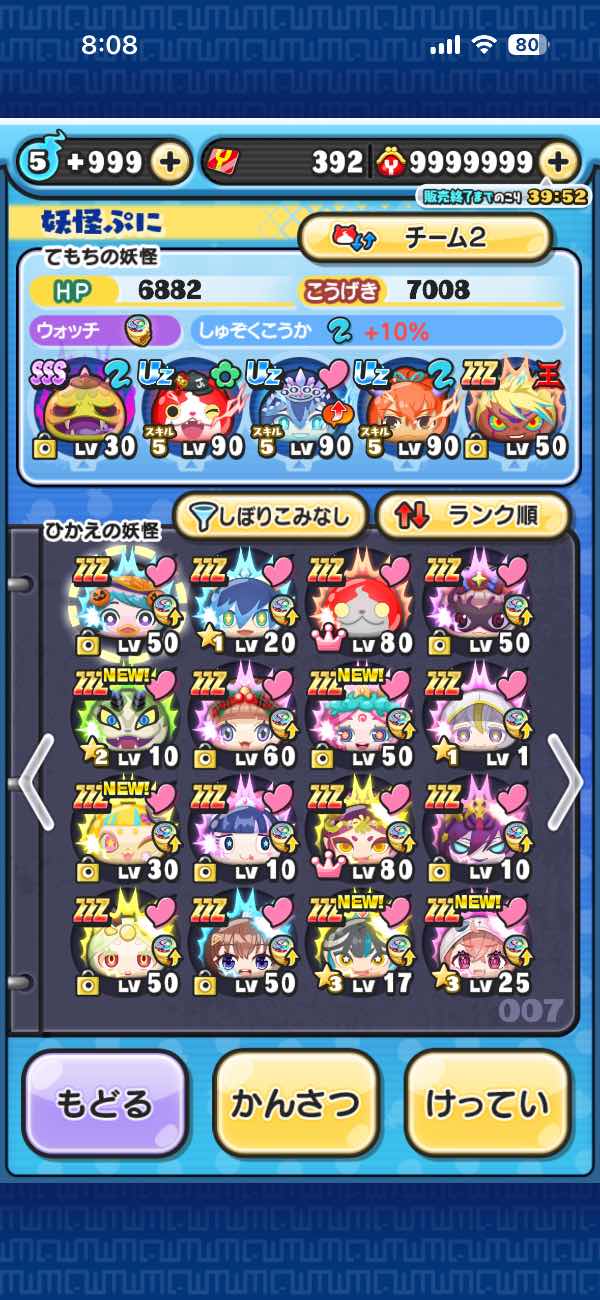The image size is (600, 1300).
Task: Open the しぼりこみなし filter
Action: point(272,516)
